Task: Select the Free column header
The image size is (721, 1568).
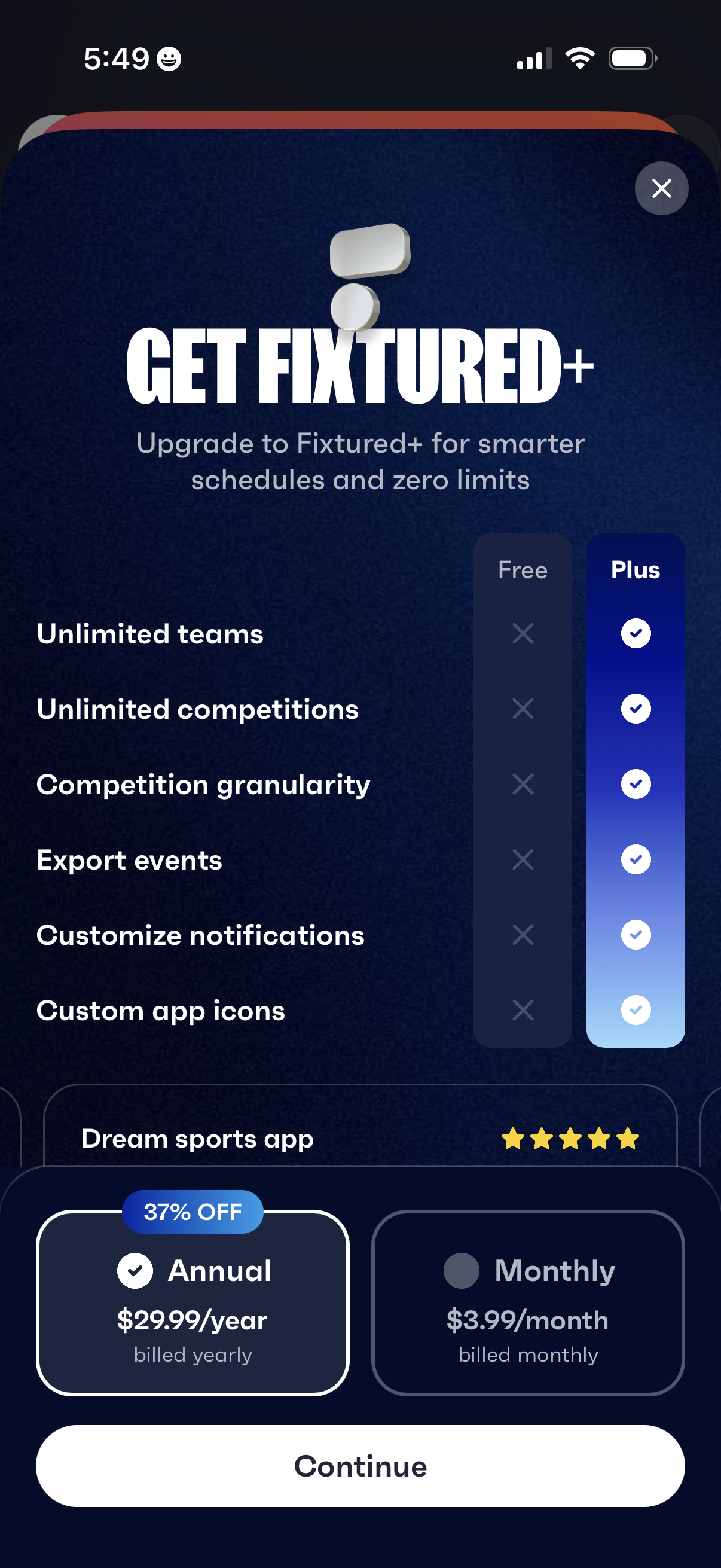Action: point(522,570)
